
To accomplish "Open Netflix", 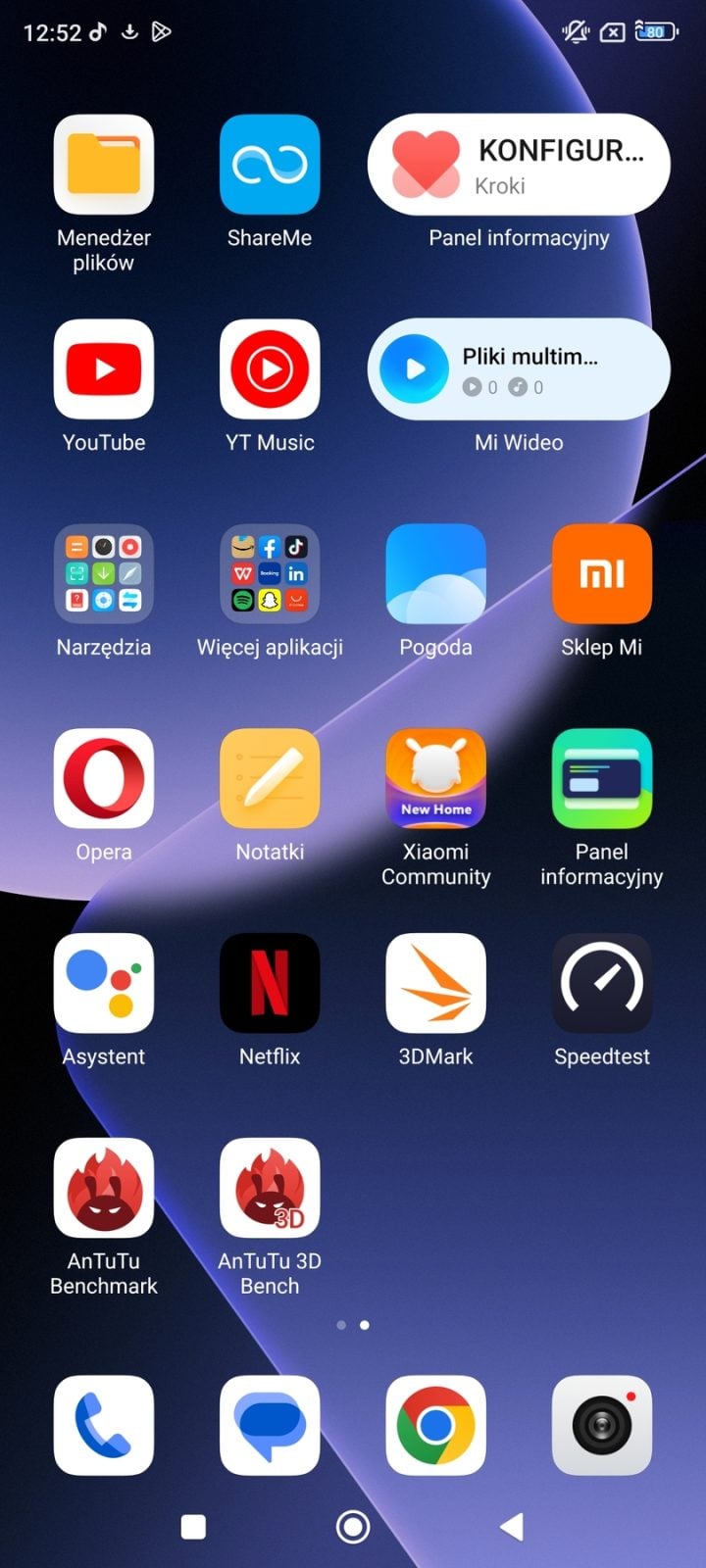I will point(270,984).
